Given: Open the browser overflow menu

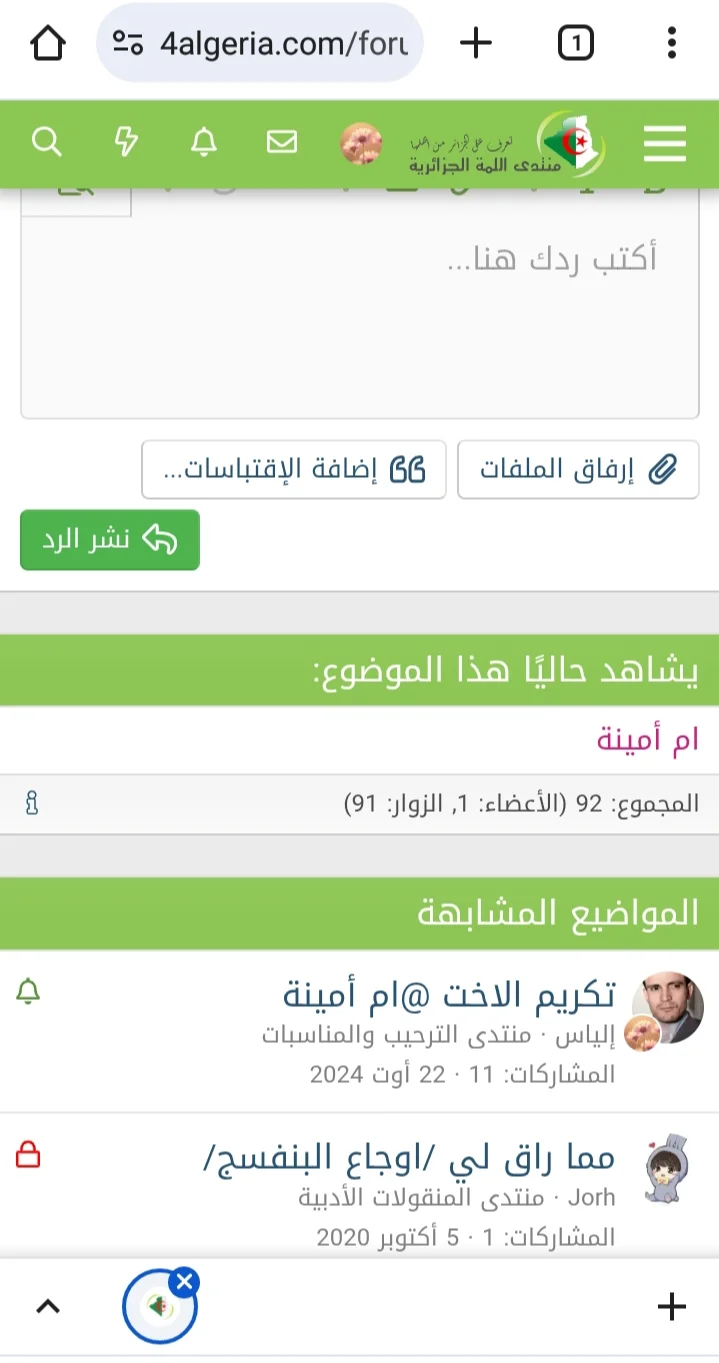Looking at the screenshot, I should pyautogui.click(x=672, y=43).
